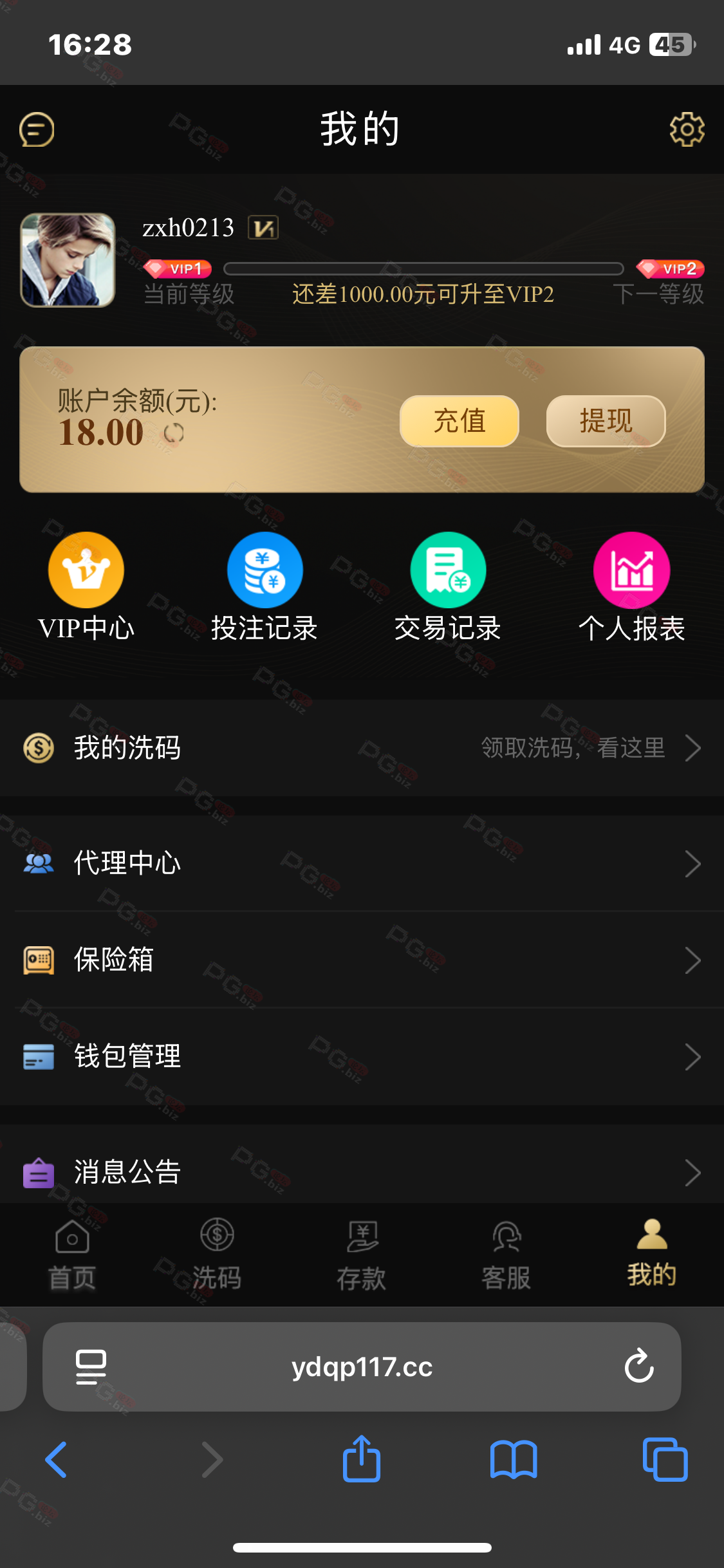Switch to the 客服 support tab
This screenshot has width=724, height=1568.
[x=506, y=1255]
